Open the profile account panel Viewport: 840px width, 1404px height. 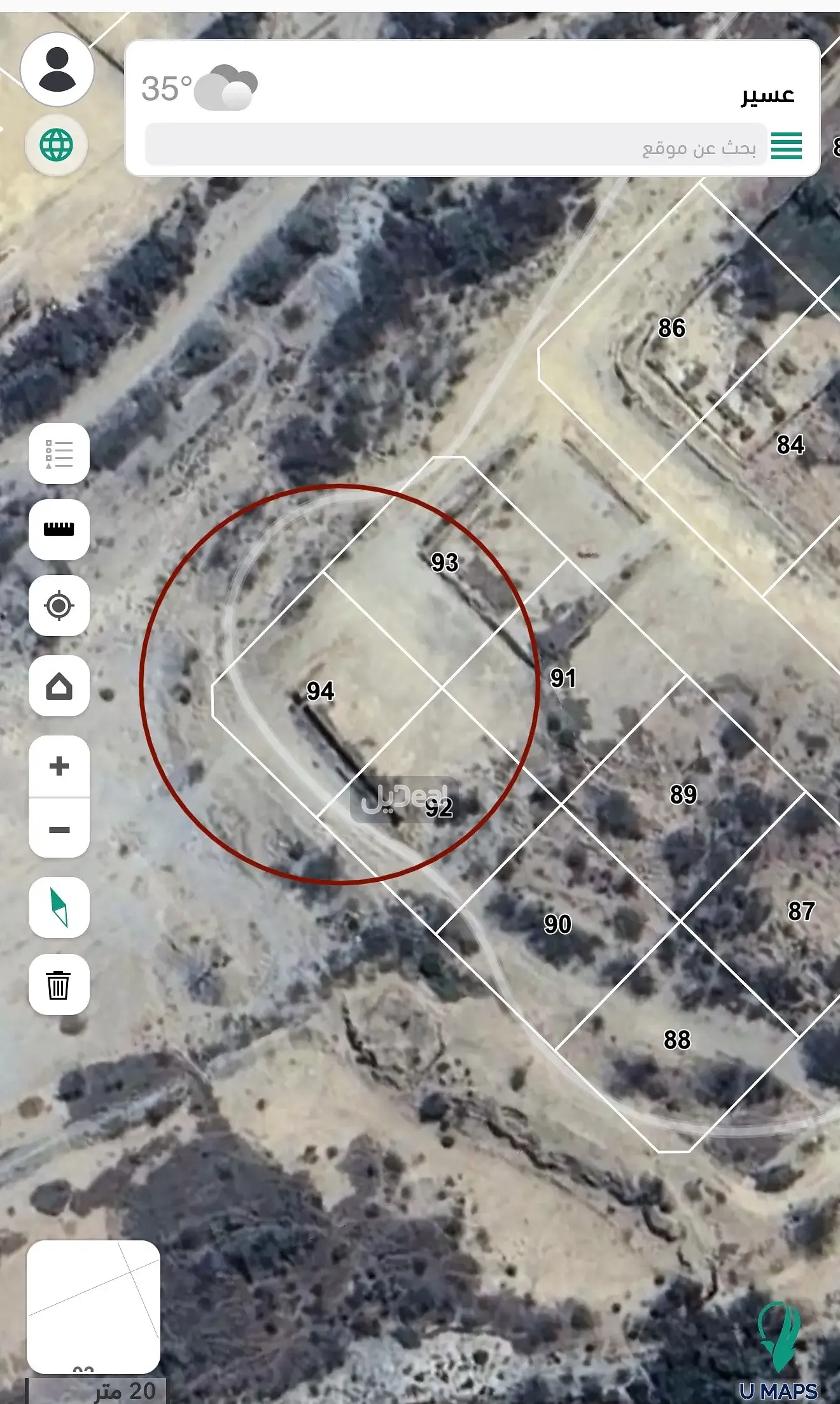(x=58, y=71)
